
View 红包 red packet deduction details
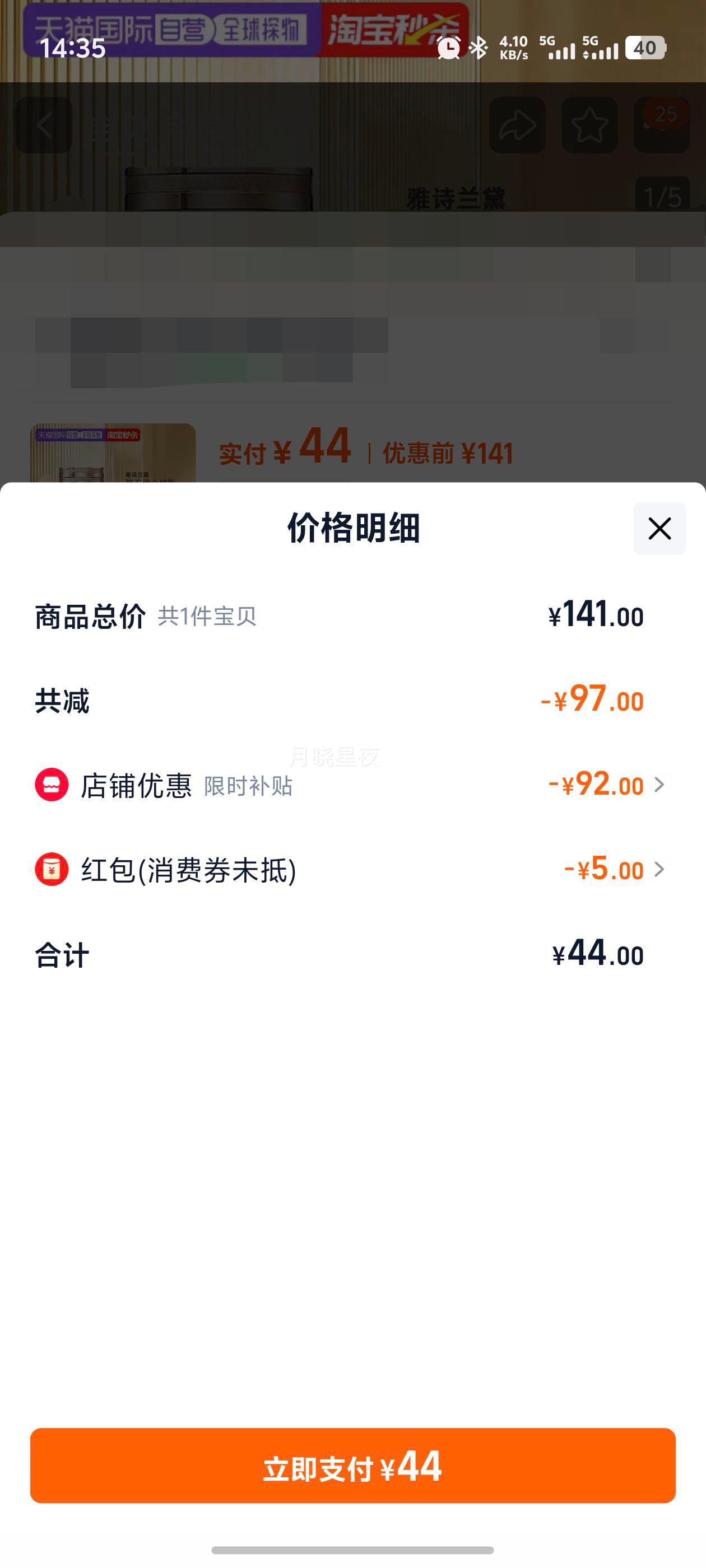pos(658,869)
